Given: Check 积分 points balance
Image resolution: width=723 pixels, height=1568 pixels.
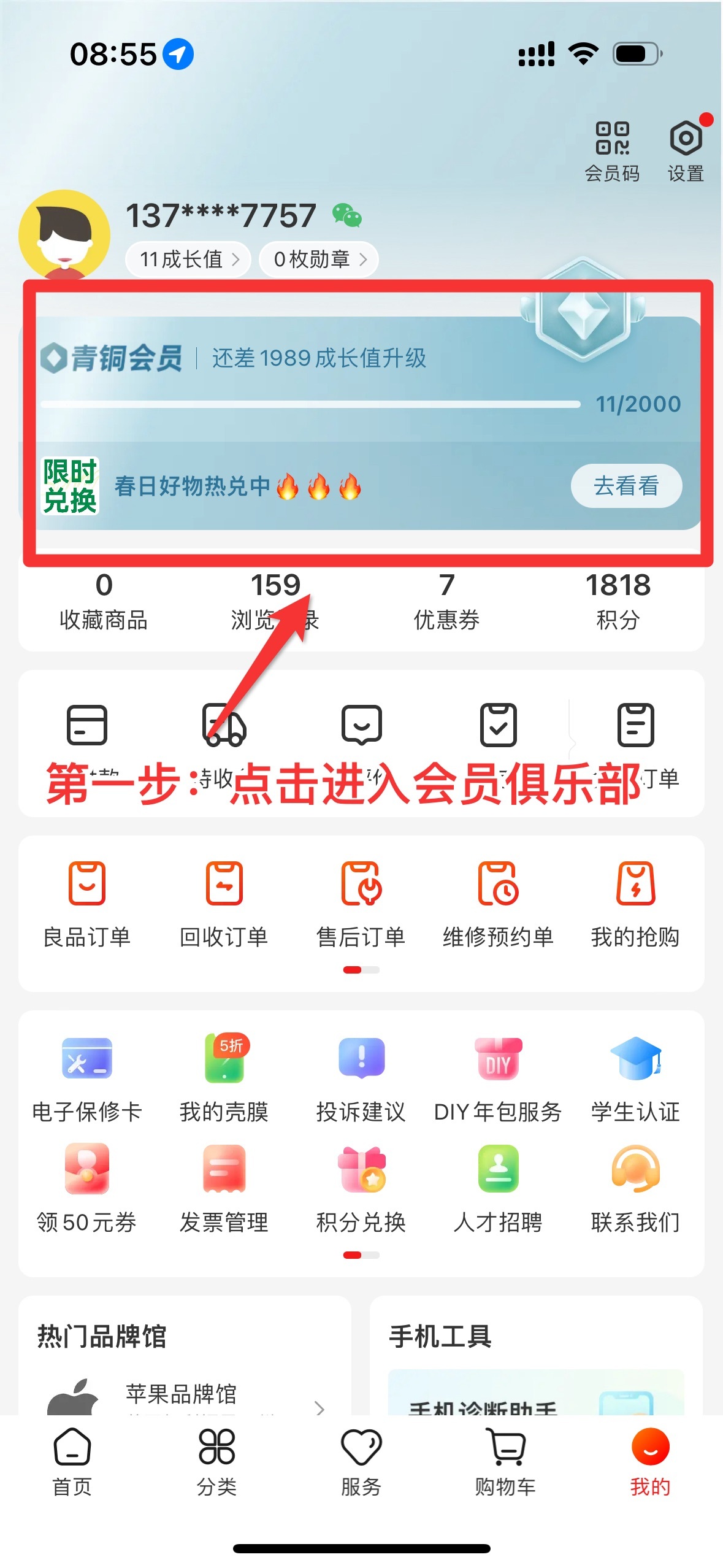Looking at the screenshot, I should click(618, 600).
